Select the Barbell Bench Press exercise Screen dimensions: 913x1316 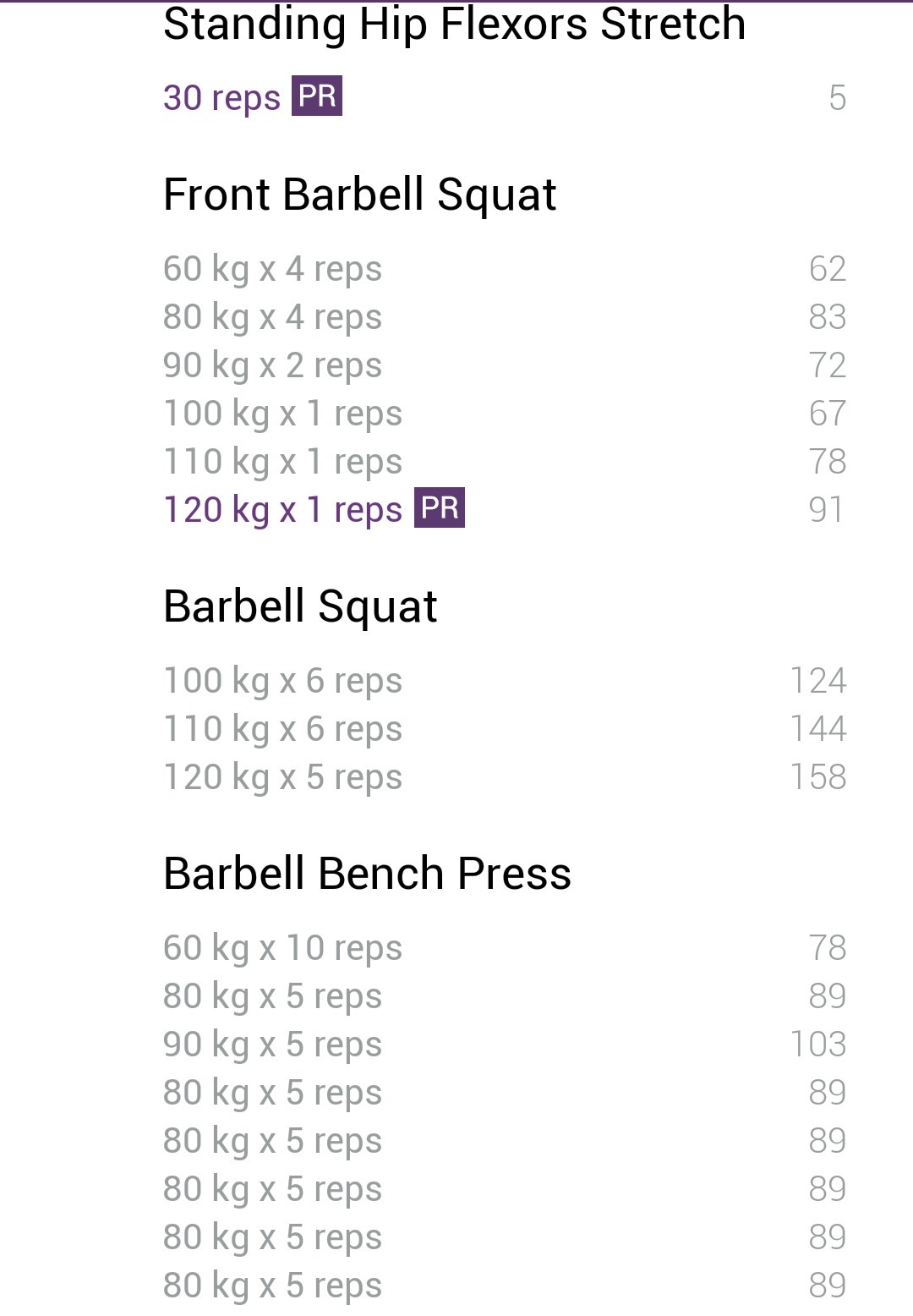[367, 874]
